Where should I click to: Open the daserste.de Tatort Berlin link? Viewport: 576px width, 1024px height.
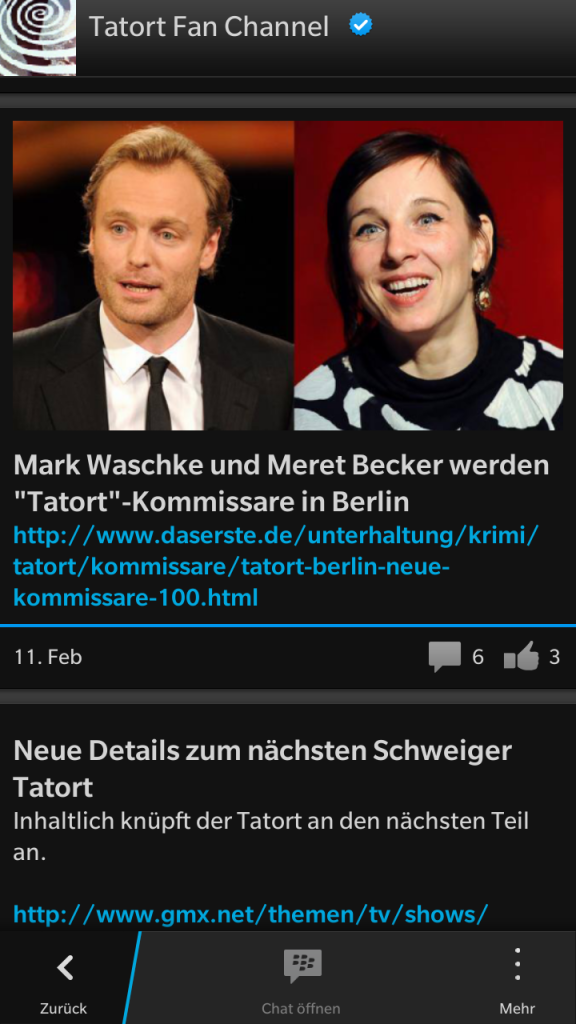tap(276, 566)
